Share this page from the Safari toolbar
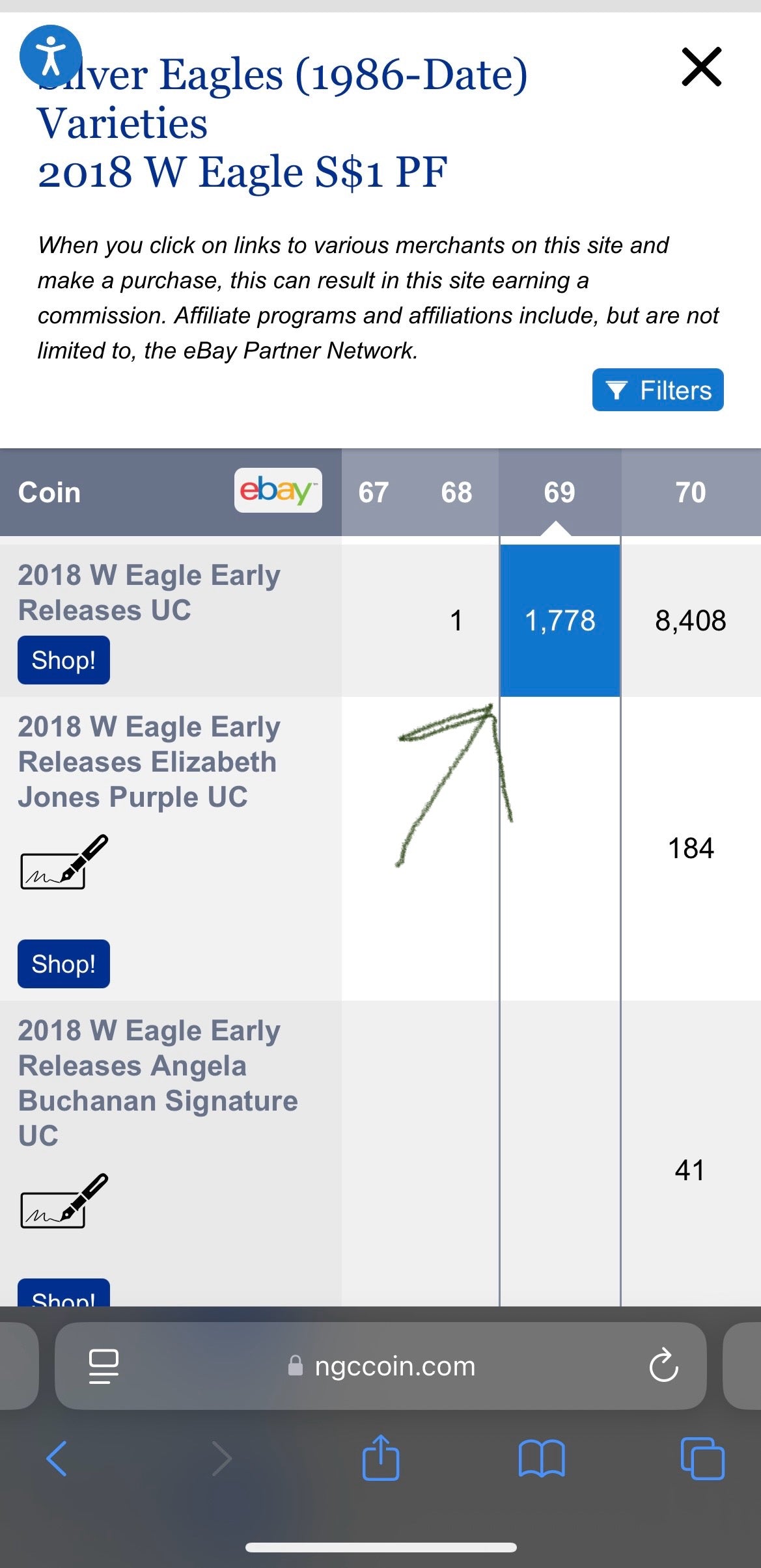This screenshot has width=761, height=1568. click(380, 1457)
